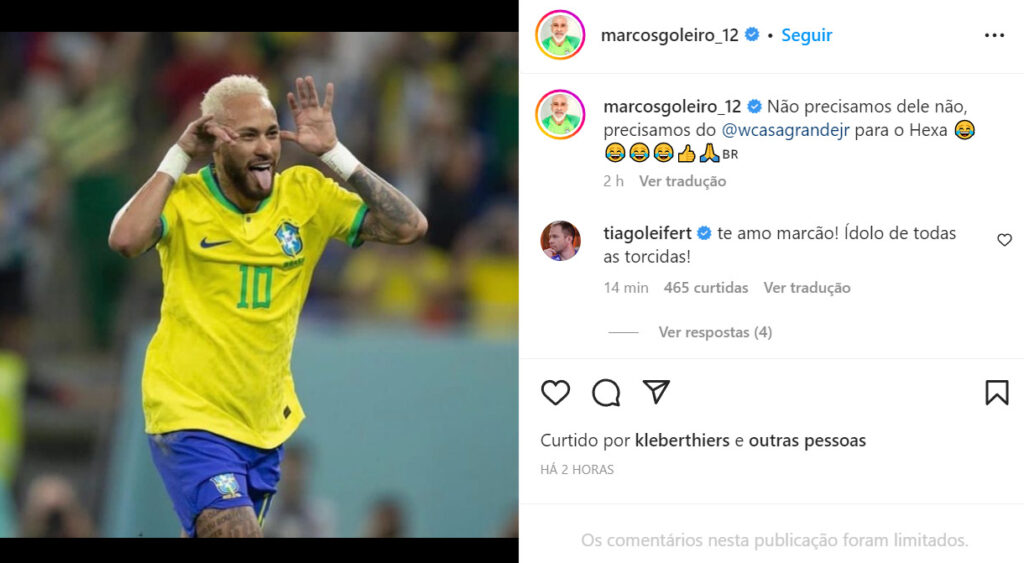1024x563 pixels.
Task: Open marcosgoleiro_12 profile from the header username
Action: [x=669, y=35]
